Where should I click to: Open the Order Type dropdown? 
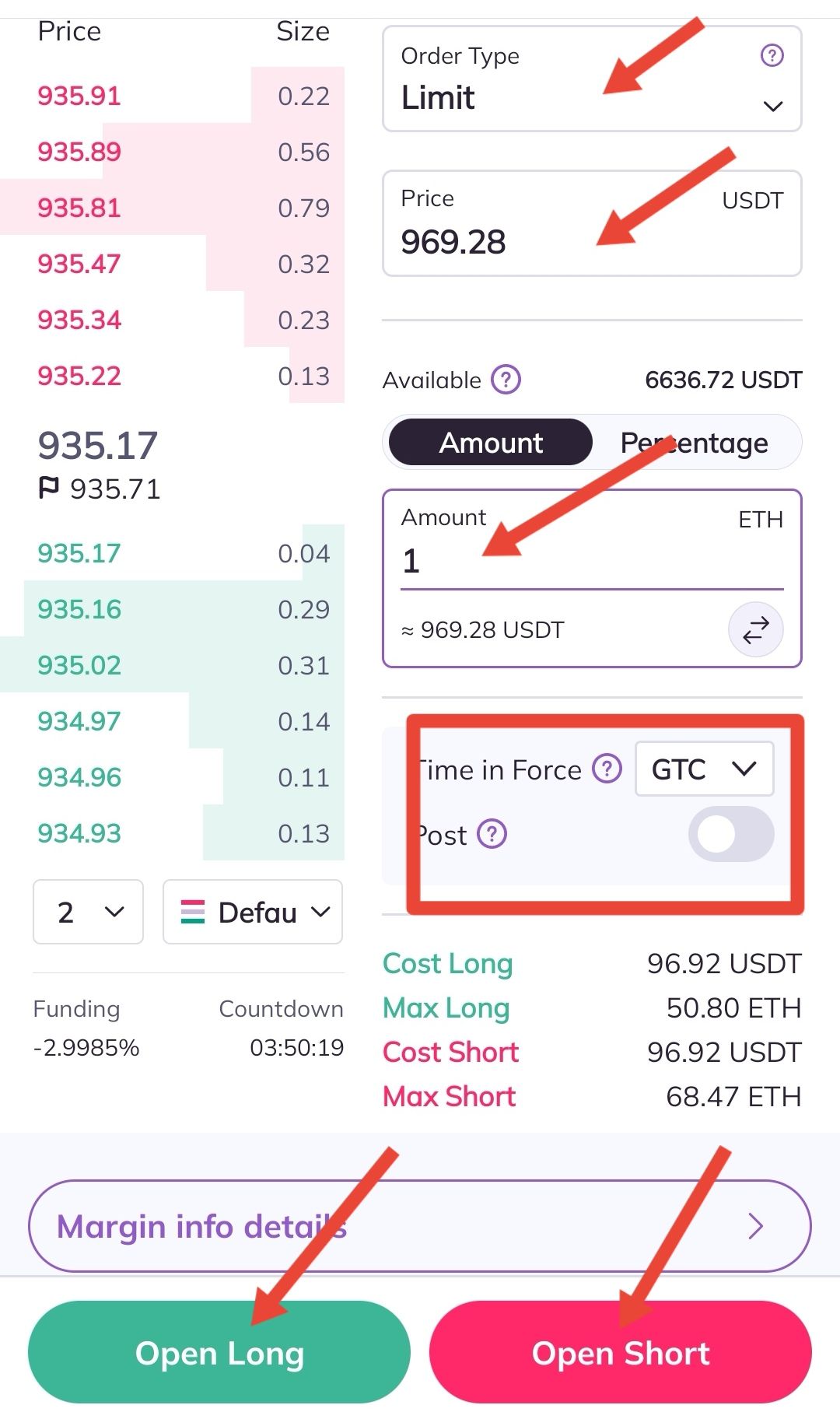click(592, 79)
